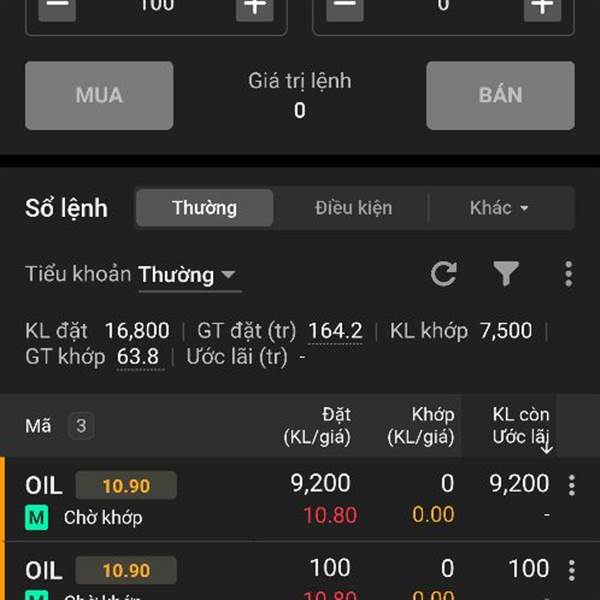Refresh the order book list

point(443,274)
